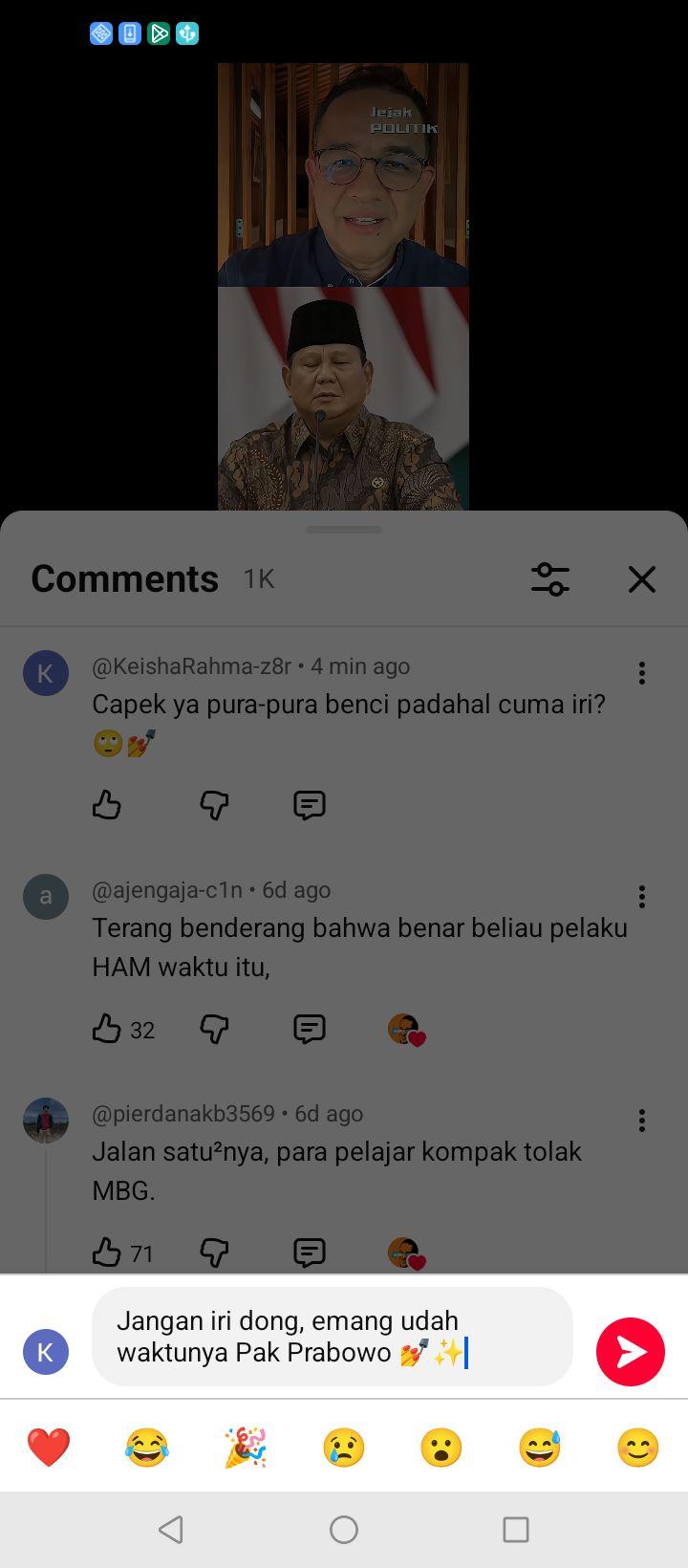
Task: Reply to @ajengaja-c1n's comment
Action: pyautogui.click(x=310, y=1029)
